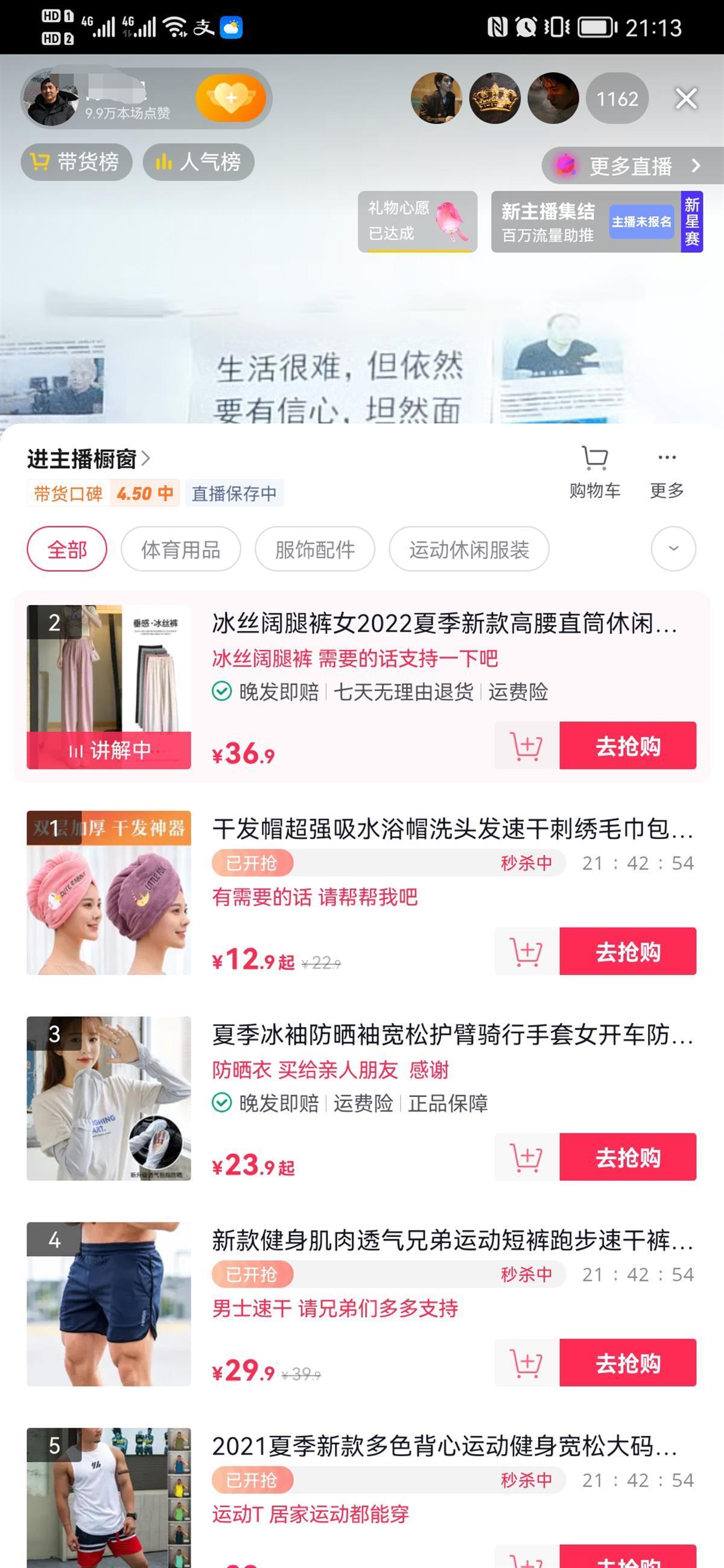Open the 新主播集结 banner
Screen dimensions: 724x1568
tap(596, 222)
